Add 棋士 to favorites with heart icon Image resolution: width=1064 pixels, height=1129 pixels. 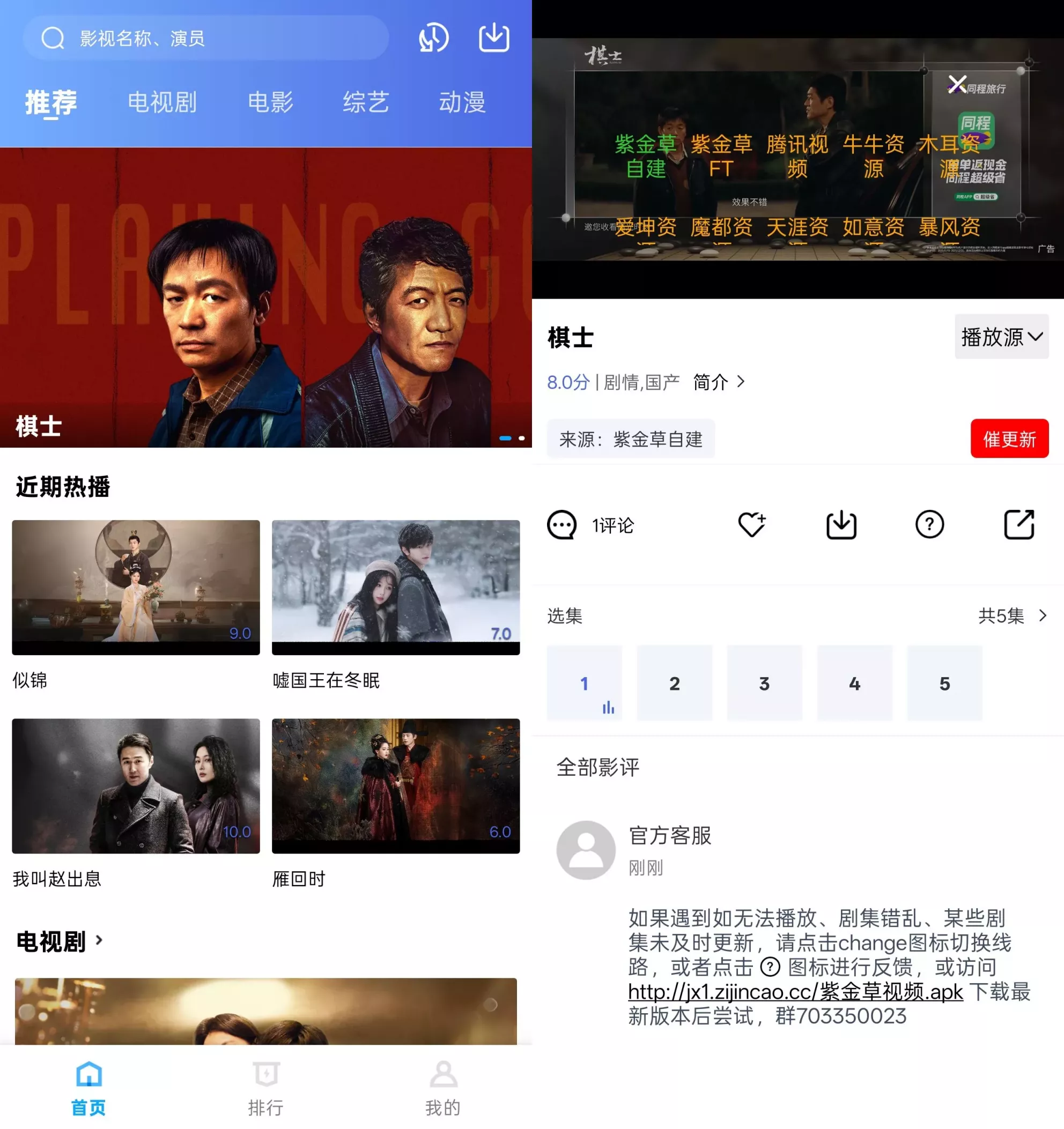click(752, 525)
